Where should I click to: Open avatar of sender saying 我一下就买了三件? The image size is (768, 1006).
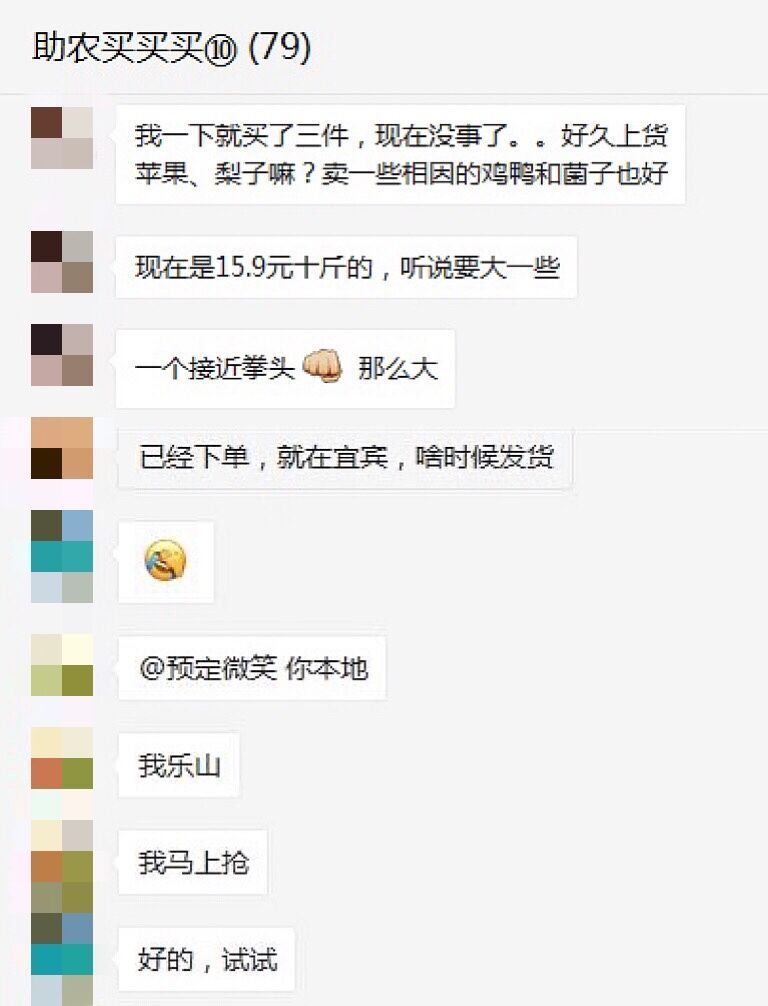(62, 138)
